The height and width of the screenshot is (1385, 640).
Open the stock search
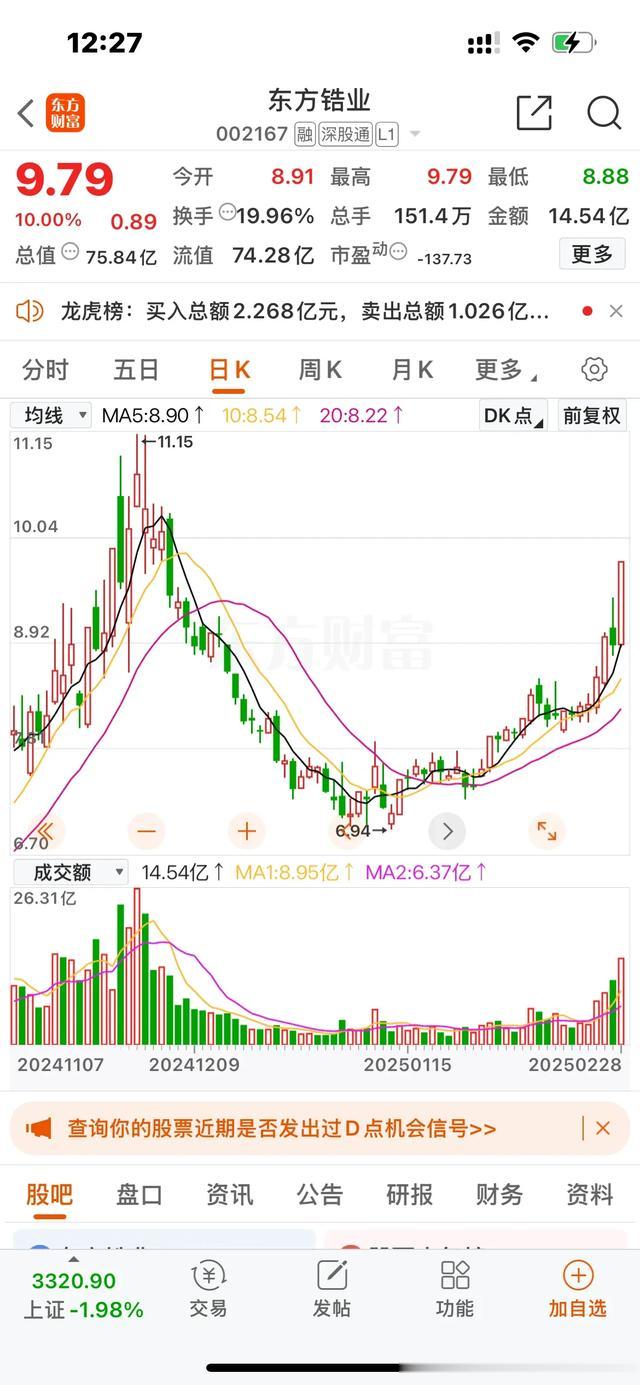point(604,113)
